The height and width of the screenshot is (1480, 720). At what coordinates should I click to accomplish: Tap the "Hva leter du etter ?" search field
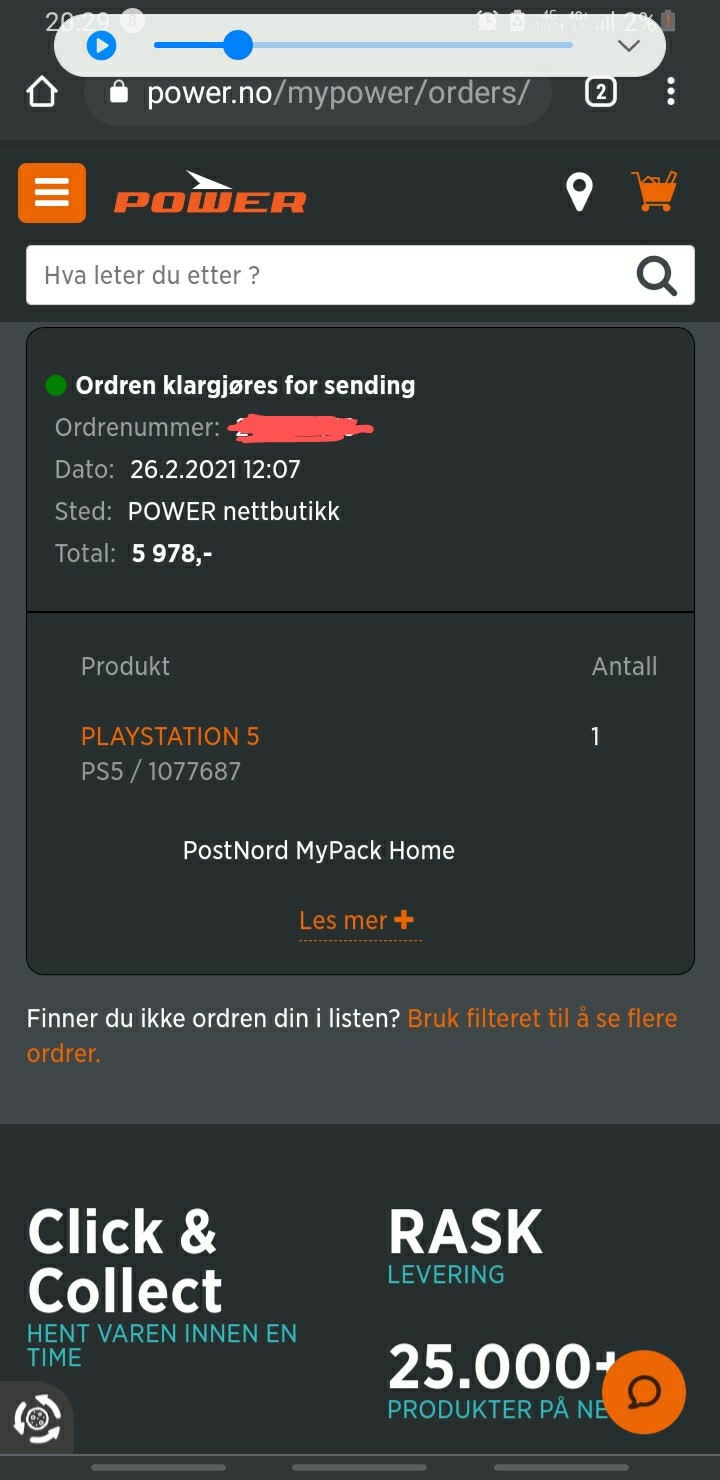(x=330, y=275)
